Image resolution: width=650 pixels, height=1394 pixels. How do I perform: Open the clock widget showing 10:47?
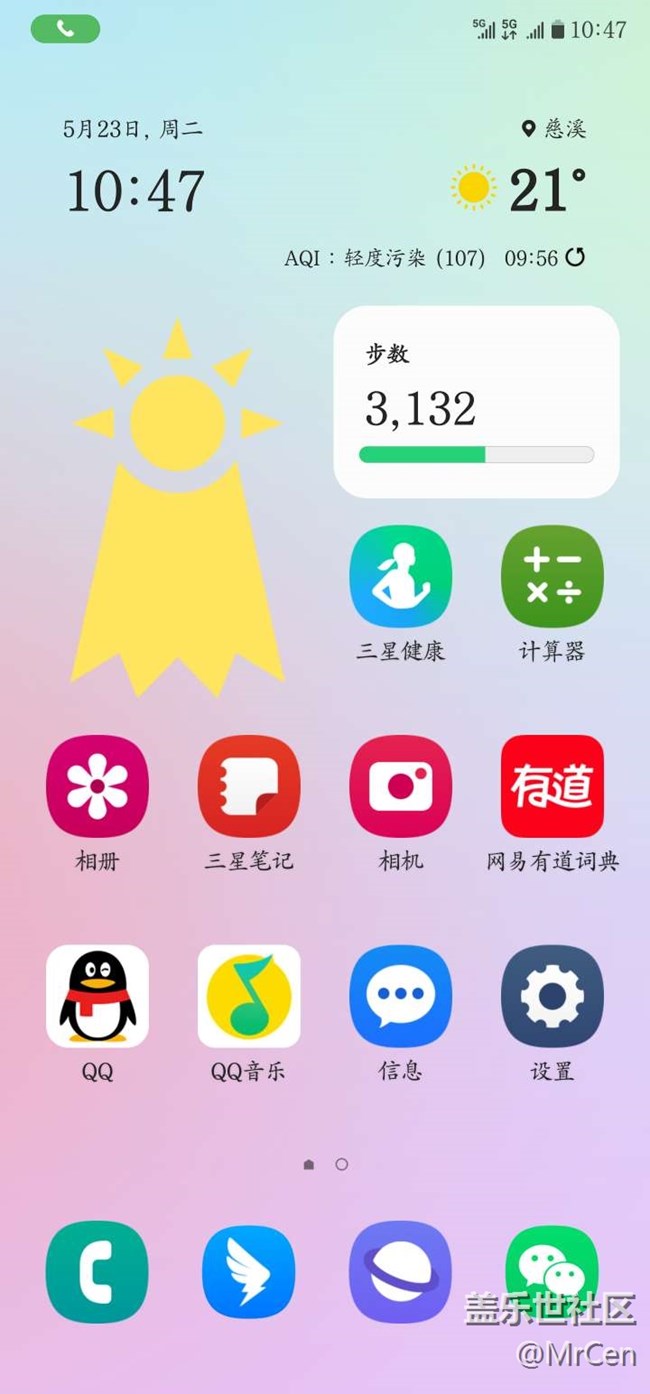coord(135,190)
